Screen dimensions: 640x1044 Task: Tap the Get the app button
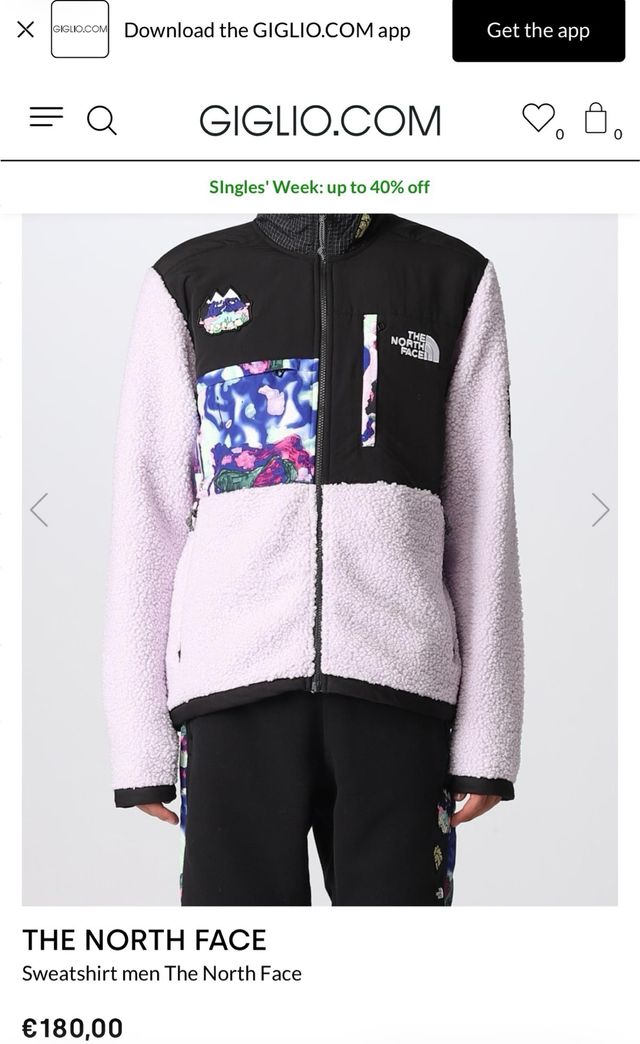click(538, 31)
